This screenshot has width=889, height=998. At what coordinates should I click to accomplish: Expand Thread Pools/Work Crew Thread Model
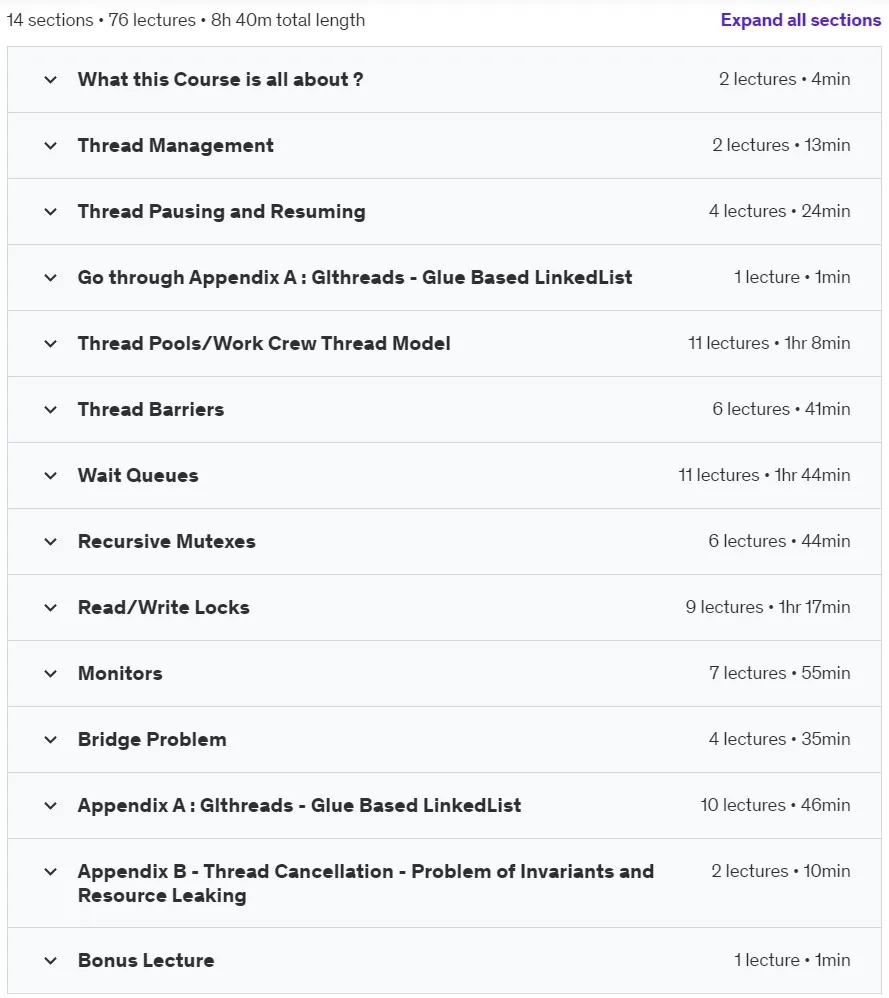coord(444,344)
